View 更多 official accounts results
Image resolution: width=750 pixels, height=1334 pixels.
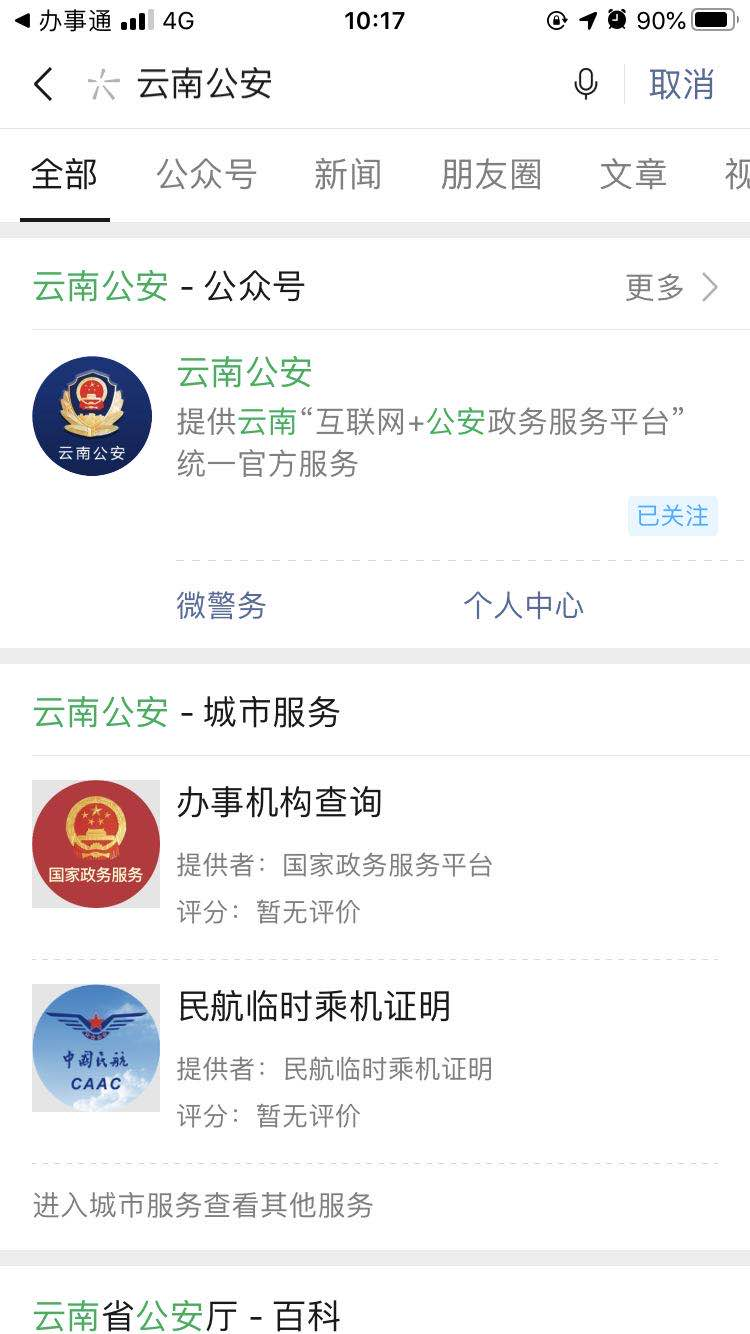pos(672,288)
